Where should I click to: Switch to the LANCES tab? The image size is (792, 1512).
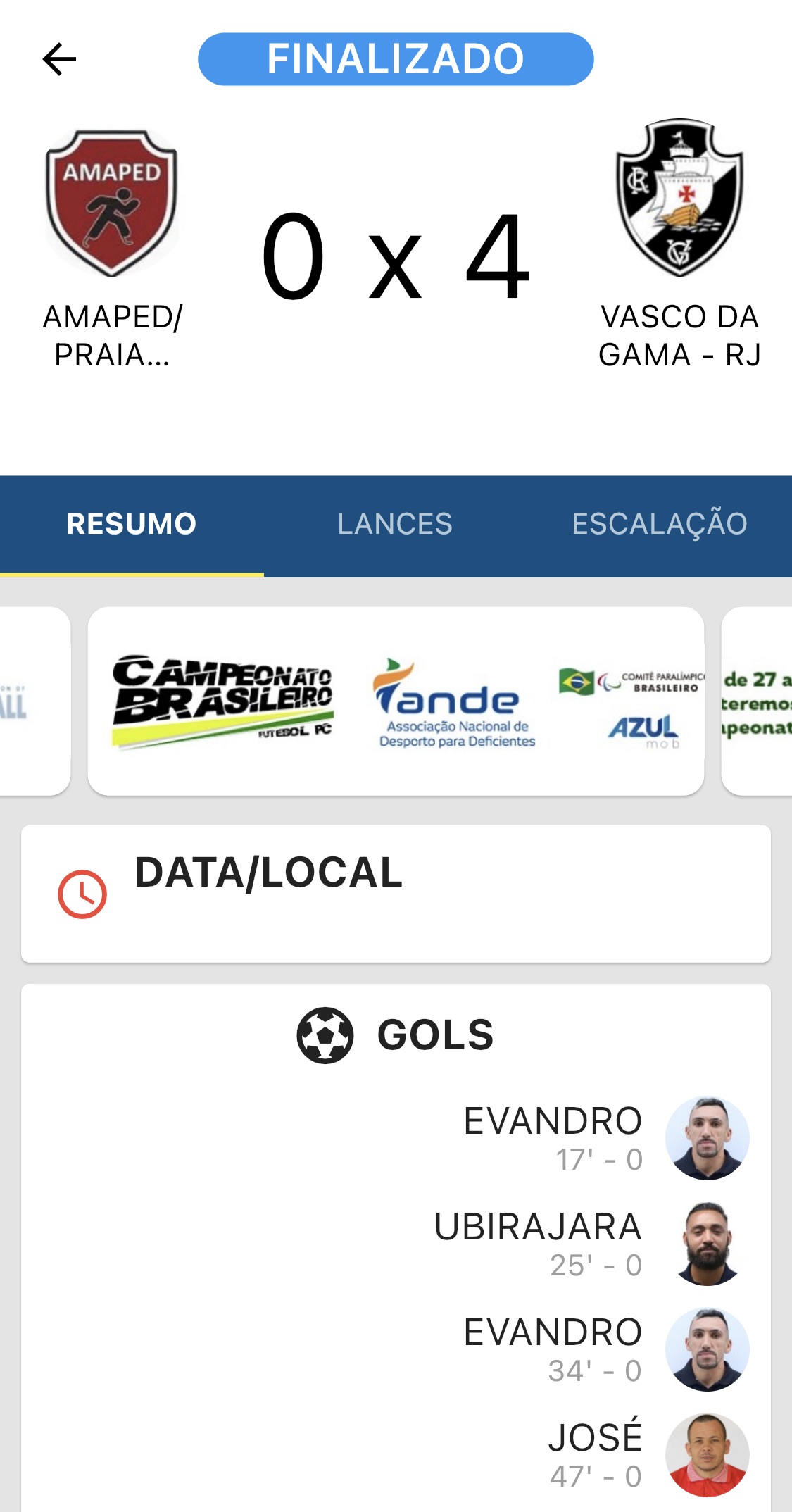coord(395,524)
